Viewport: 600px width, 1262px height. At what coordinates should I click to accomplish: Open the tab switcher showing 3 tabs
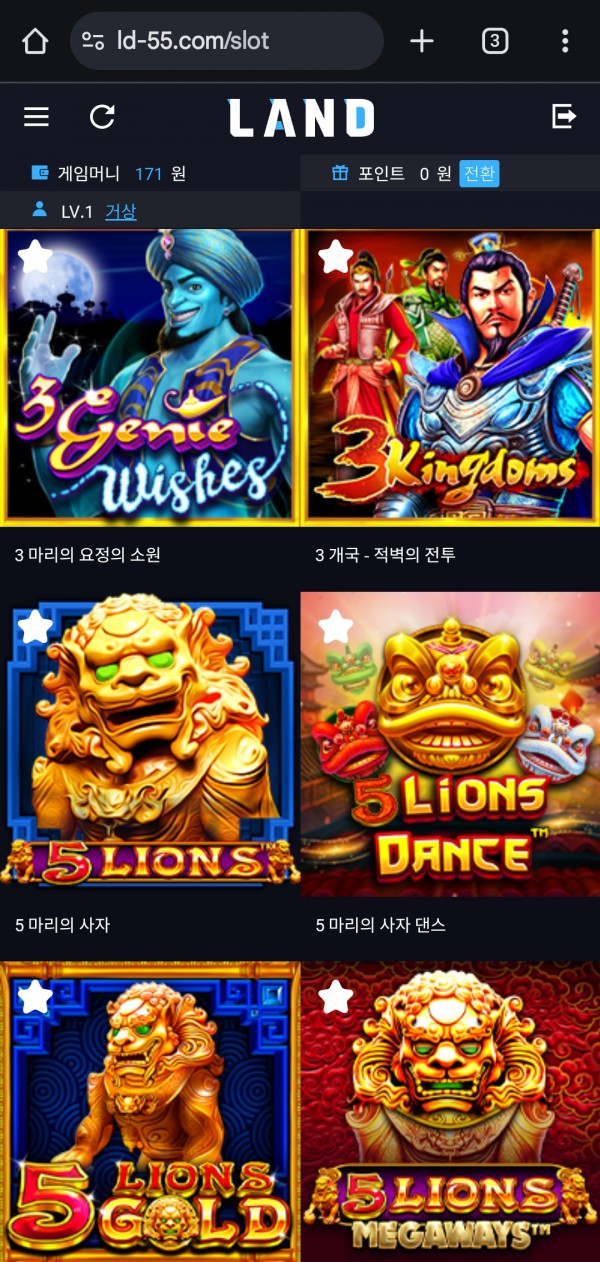tap(495, 41)
